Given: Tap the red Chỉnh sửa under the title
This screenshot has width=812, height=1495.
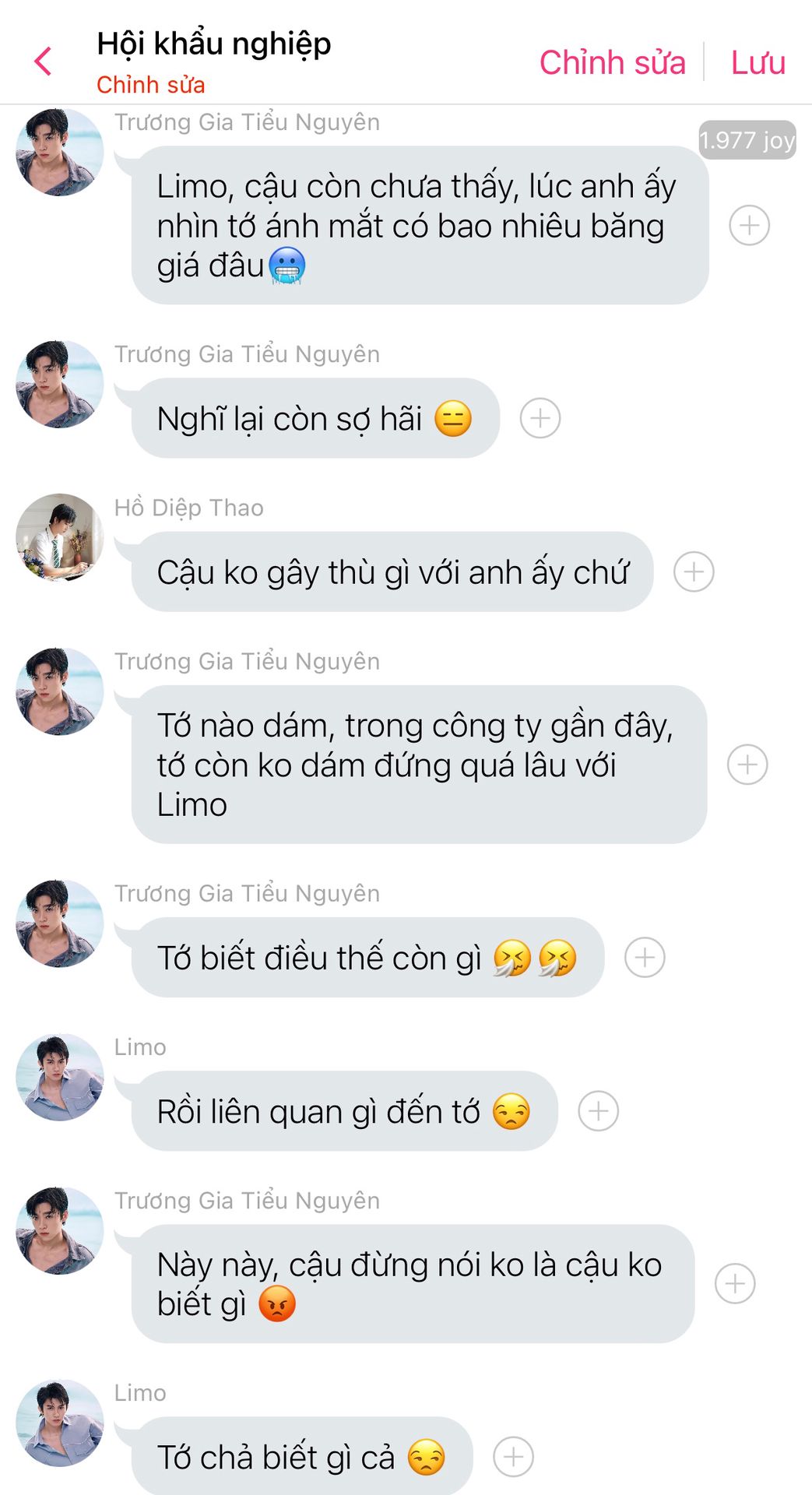Looking at the screenshot, I should click(150, 84).
